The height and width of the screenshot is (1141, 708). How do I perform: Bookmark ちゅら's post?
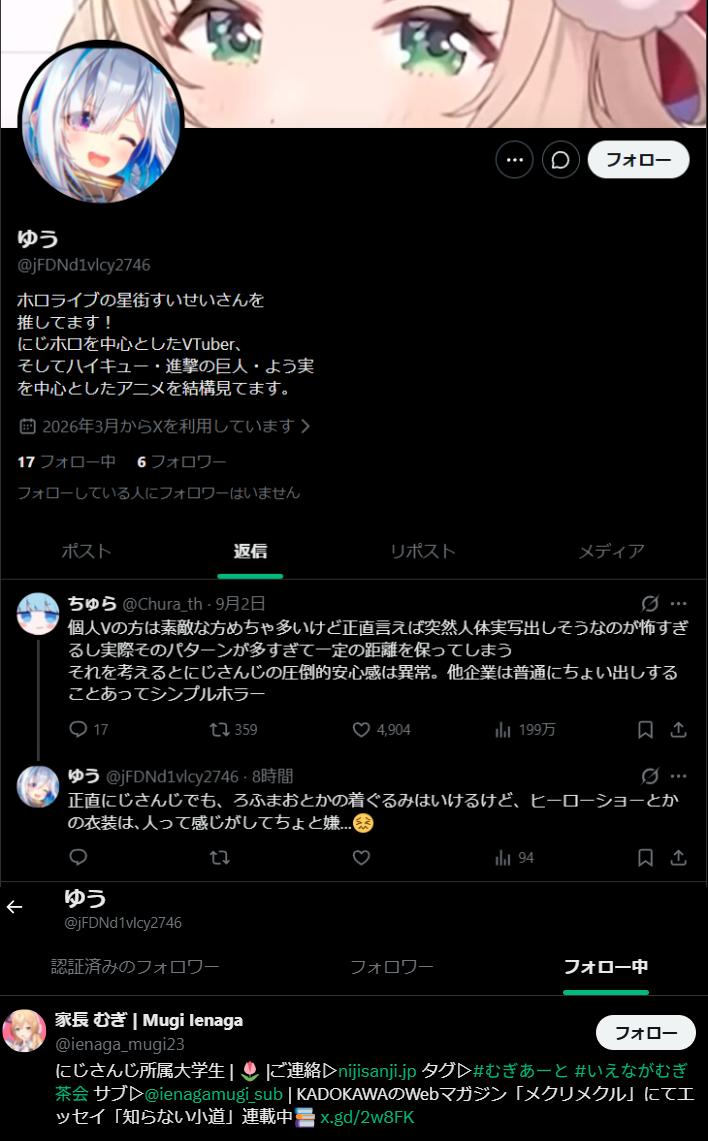645,729
